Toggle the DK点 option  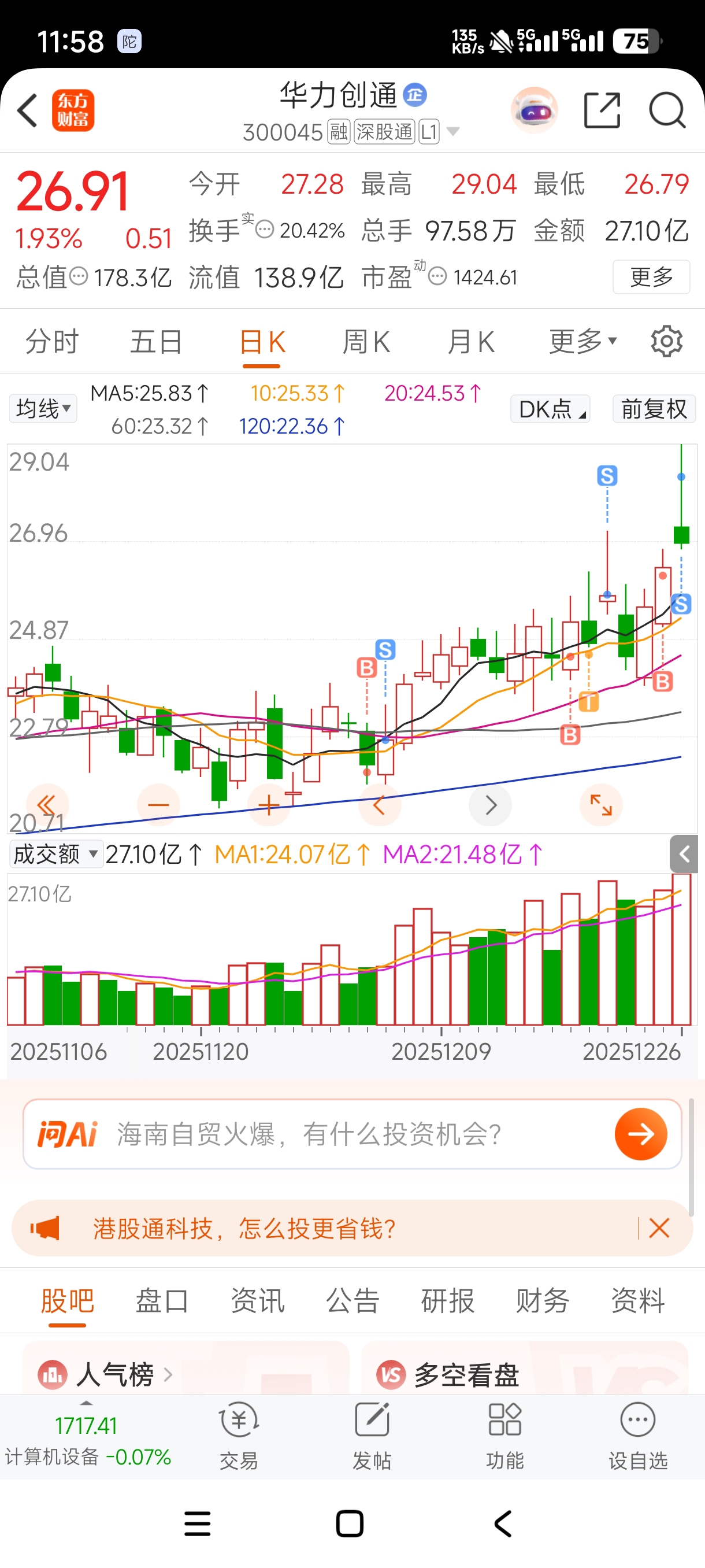pyautogui.click(x=551, y=409)
